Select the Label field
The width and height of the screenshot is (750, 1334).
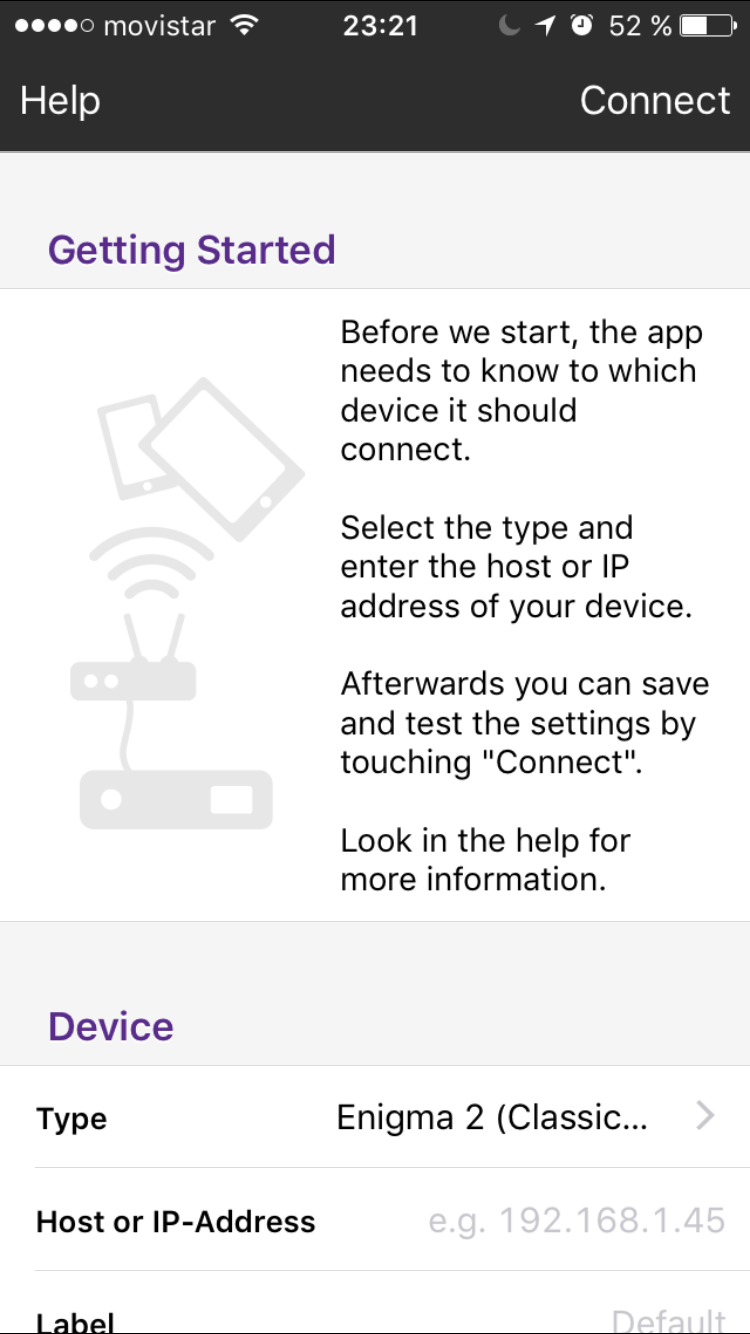click(x=375, y=1303)
